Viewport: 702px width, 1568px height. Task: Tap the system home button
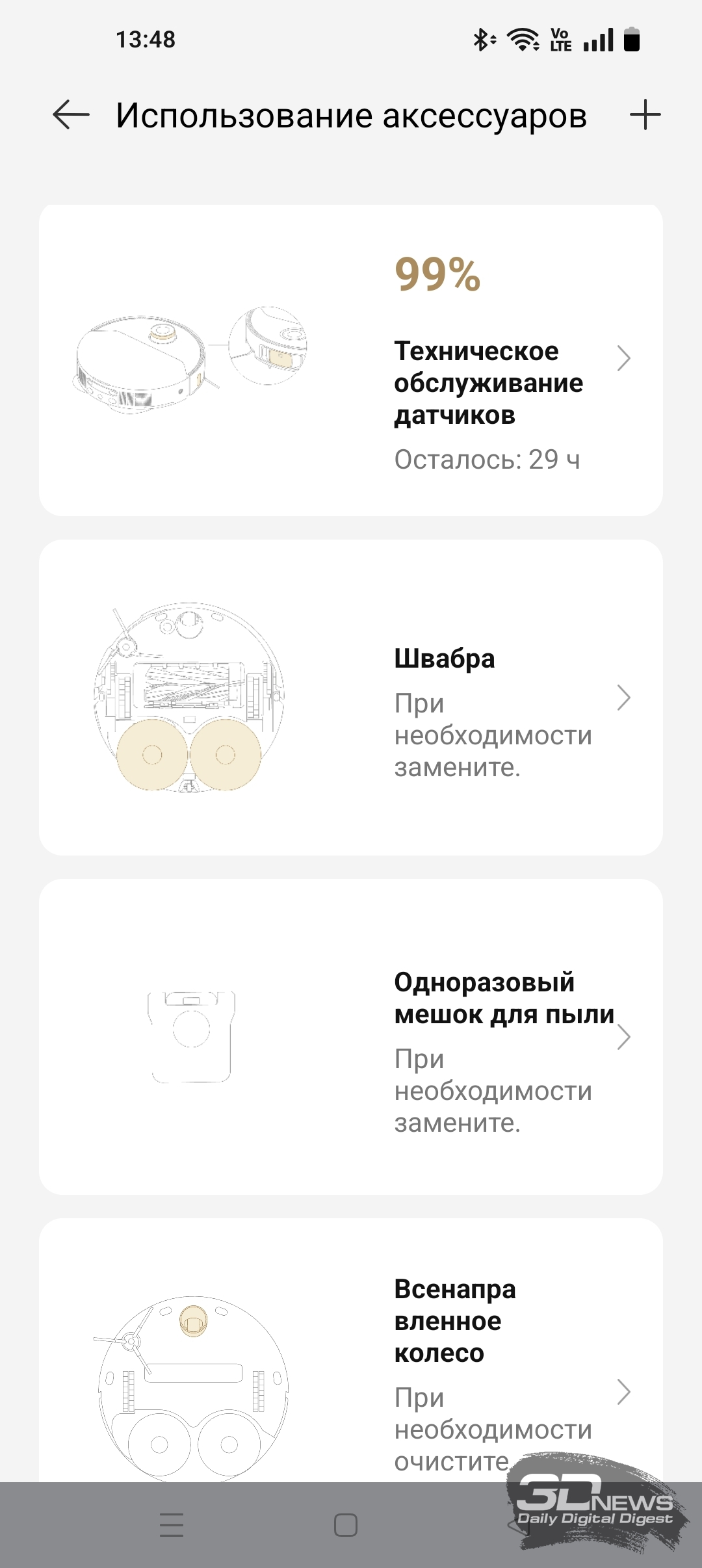click(346, 1524)
